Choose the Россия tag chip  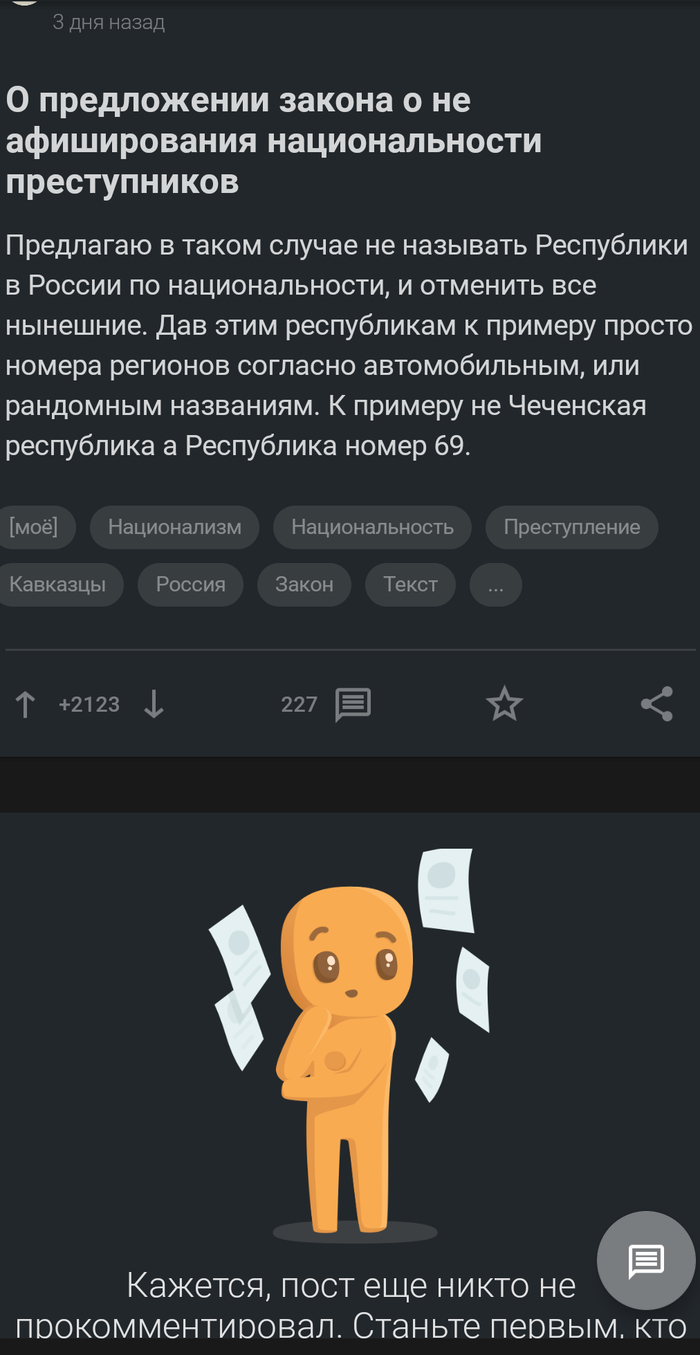pos(190,585)
